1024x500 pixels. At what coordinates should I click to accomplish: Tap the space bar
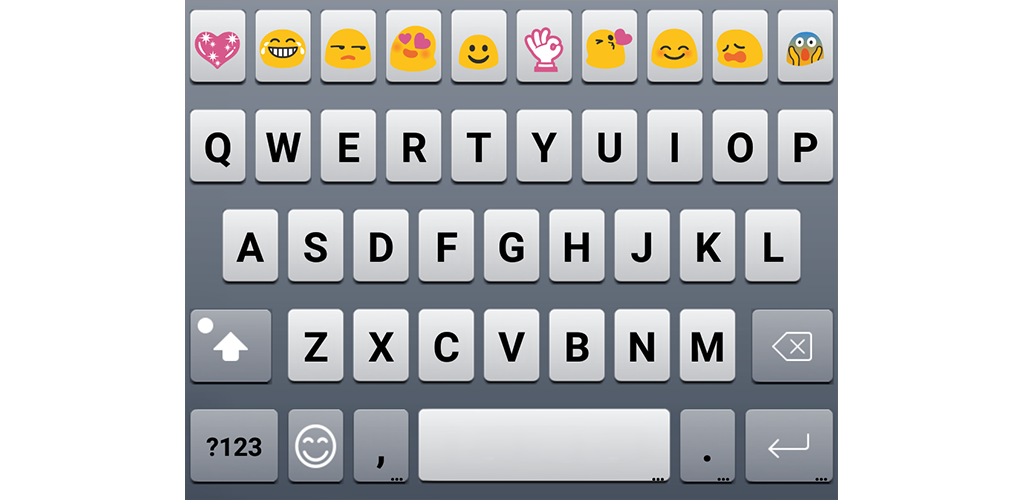pyautogui.click(x=544, y=446)
